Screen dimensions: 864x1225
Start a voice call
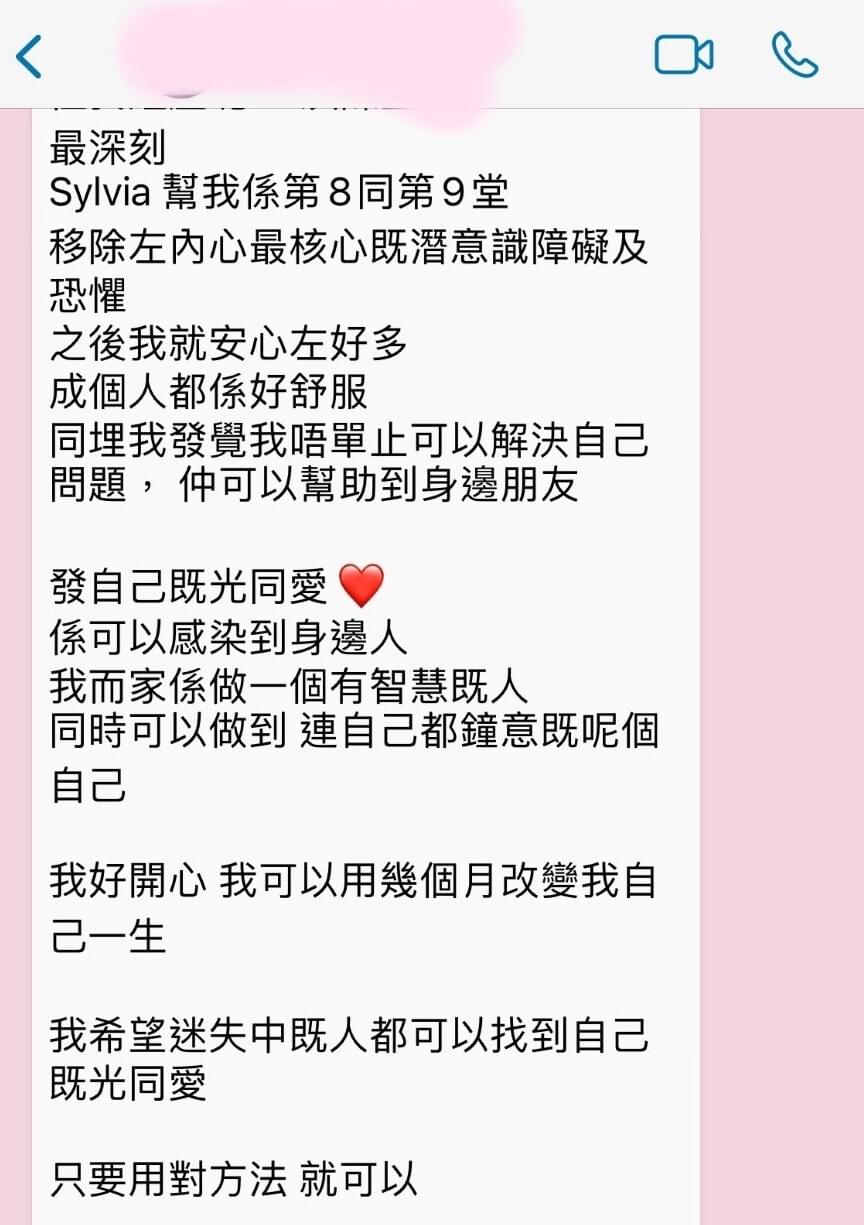point(795,55)
